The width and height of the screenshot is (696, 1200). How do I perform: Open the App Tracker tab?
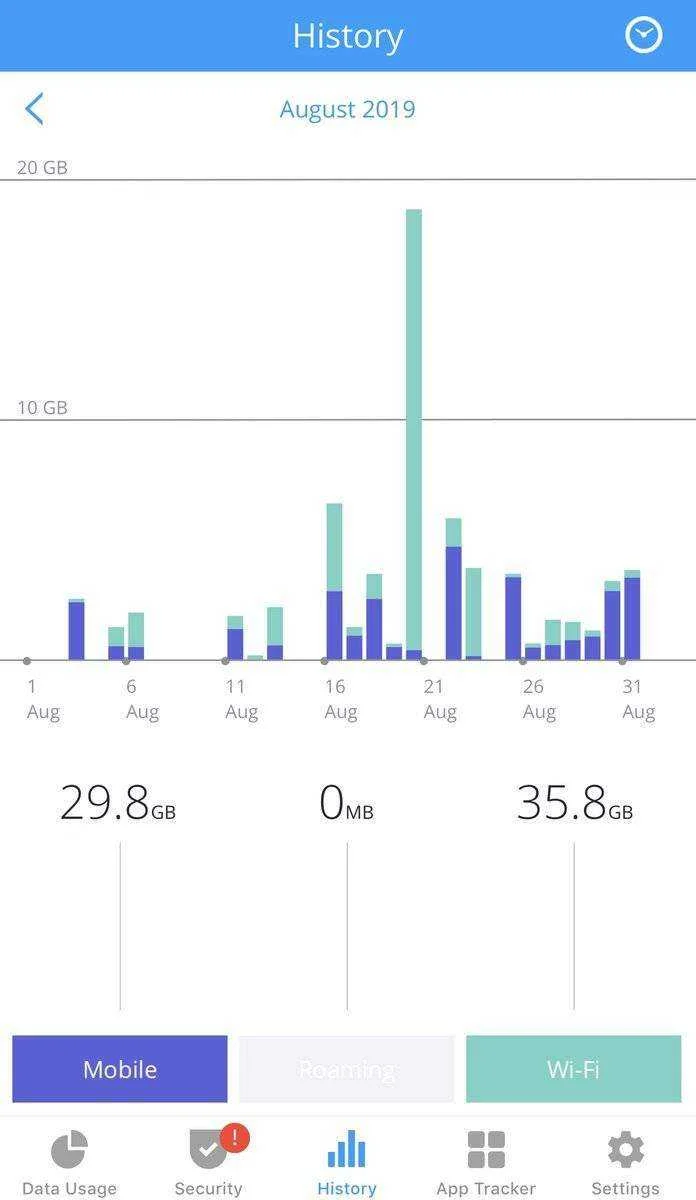pyautogui.click(x=486, y=1163)
